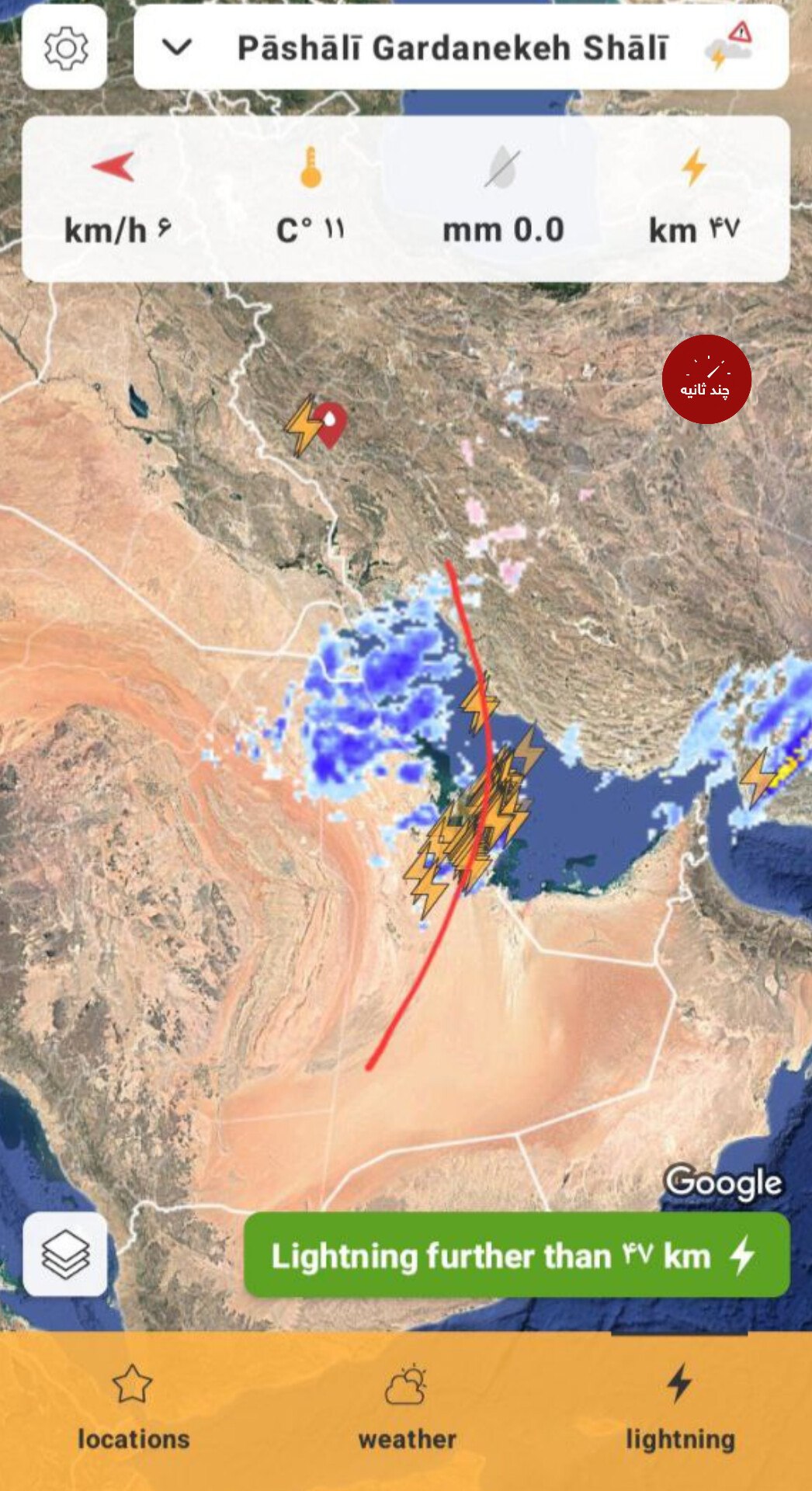
Task: Open the map layers selector
Action: 65,1254
